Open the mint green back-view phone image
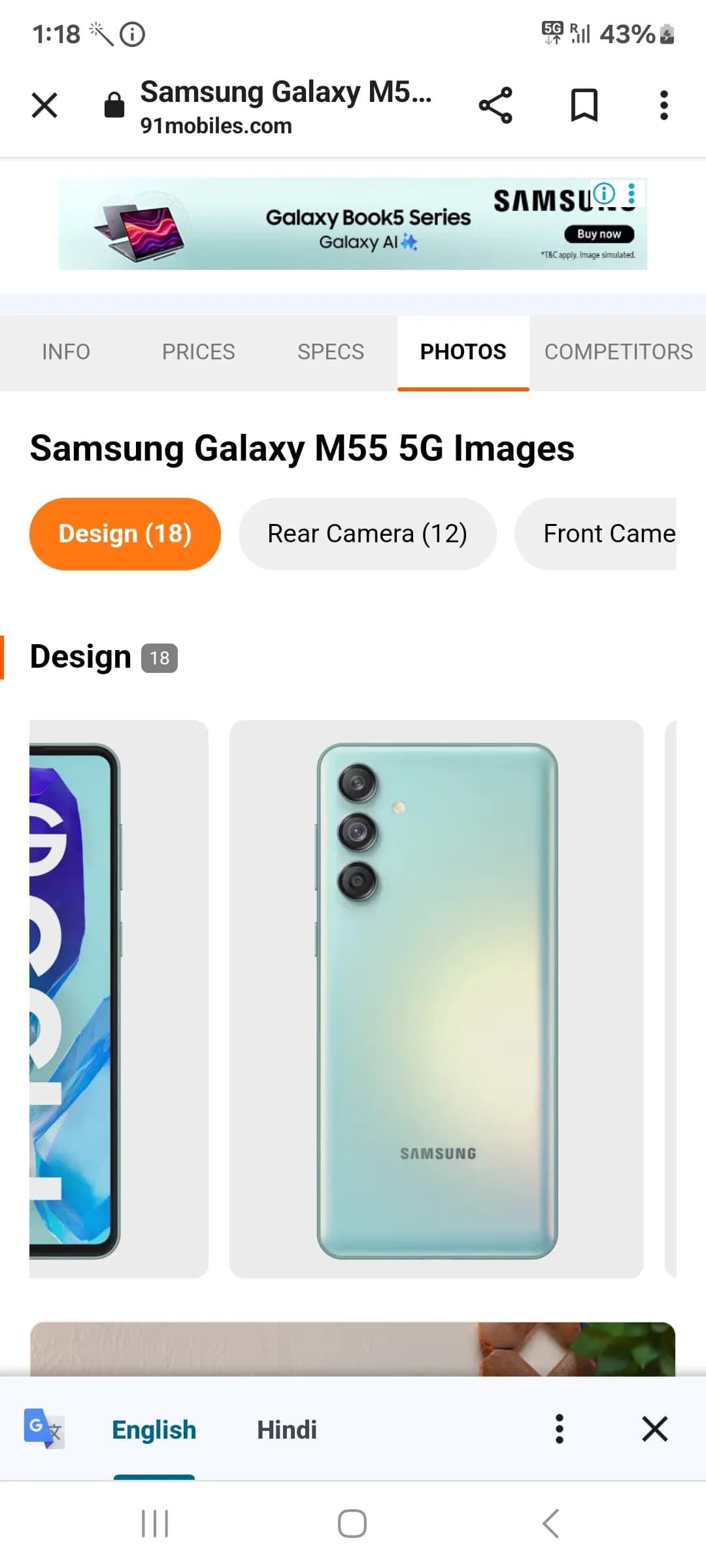The width and height of the screenshot is (706, 1568). [x=437, y=1000]
